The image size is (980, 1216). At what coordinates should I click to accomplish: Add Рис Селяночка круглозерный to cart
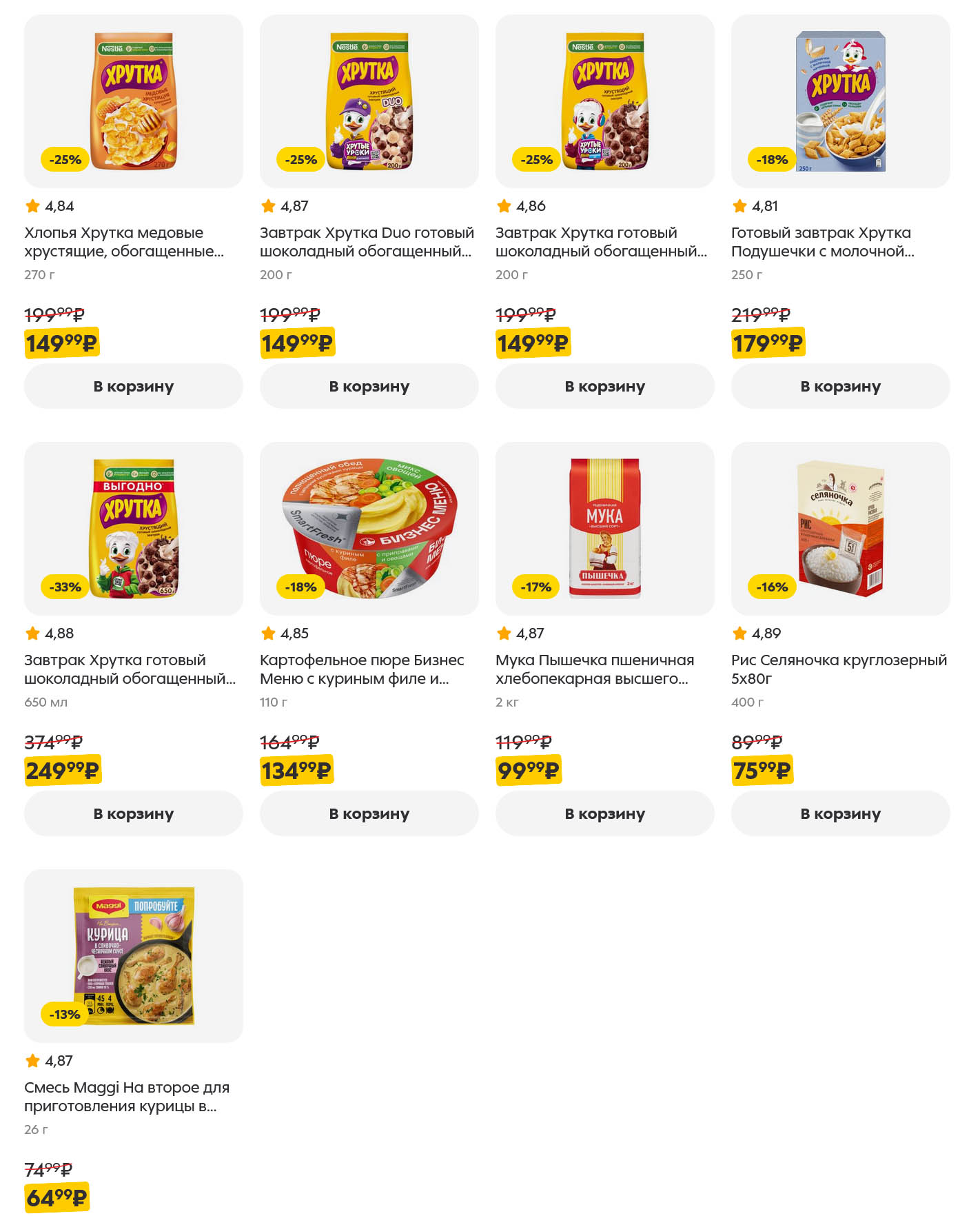point(840,813)
